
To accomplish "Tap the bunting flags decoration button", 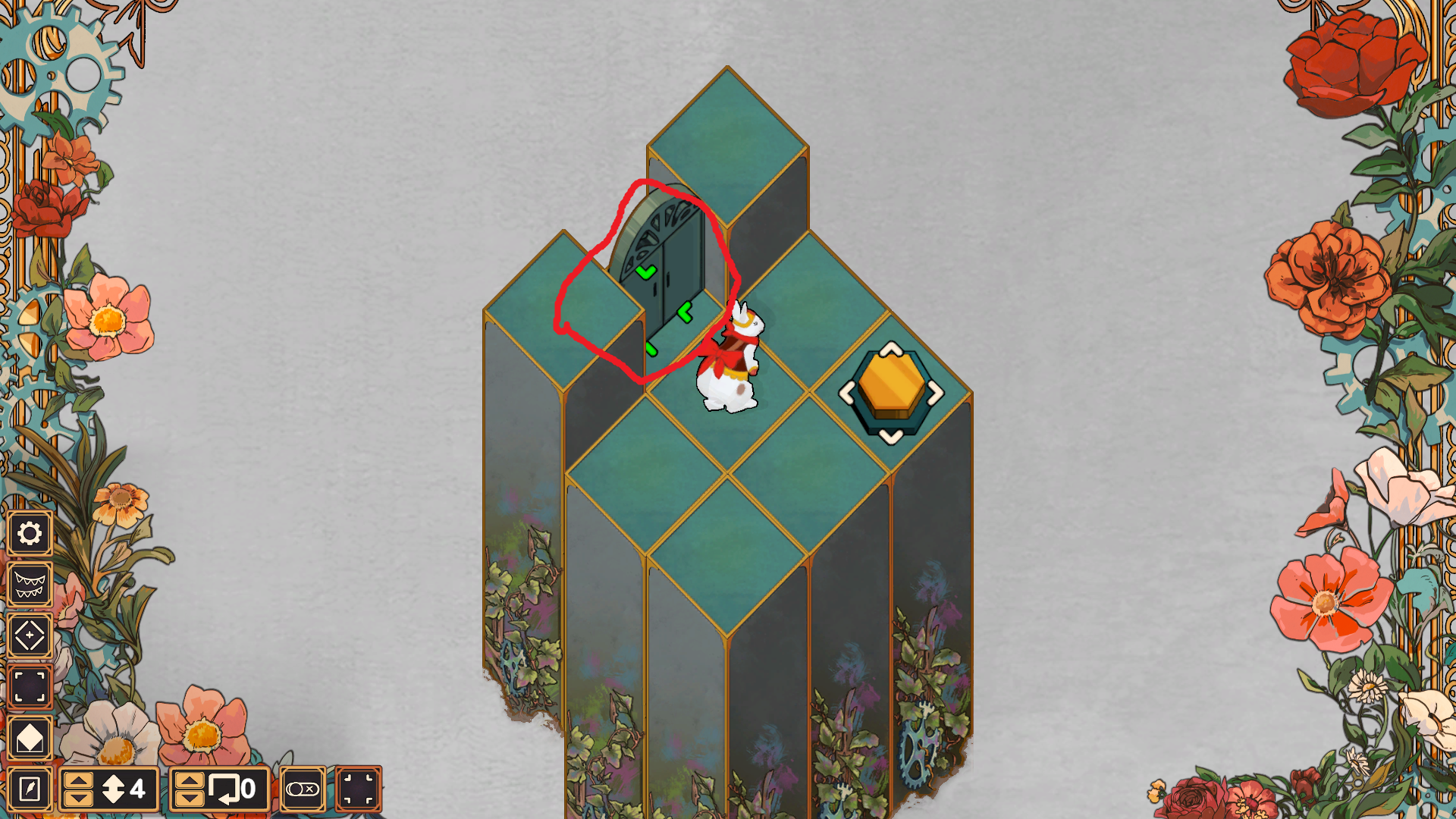I will [x=30, y=585].
